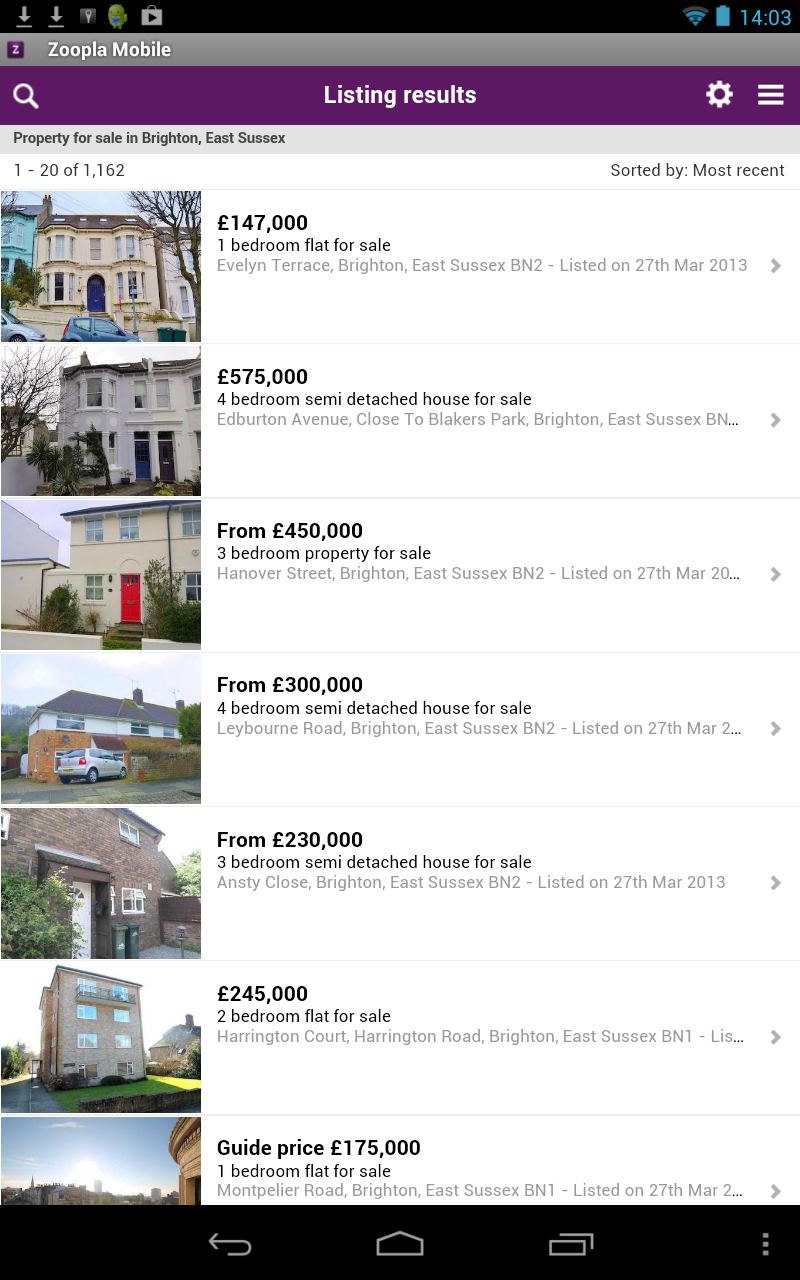The height and width of the screenshot is (1280, 800).
Task: Open the overflow menu in the navigation bar
Action: point(766,1244)
